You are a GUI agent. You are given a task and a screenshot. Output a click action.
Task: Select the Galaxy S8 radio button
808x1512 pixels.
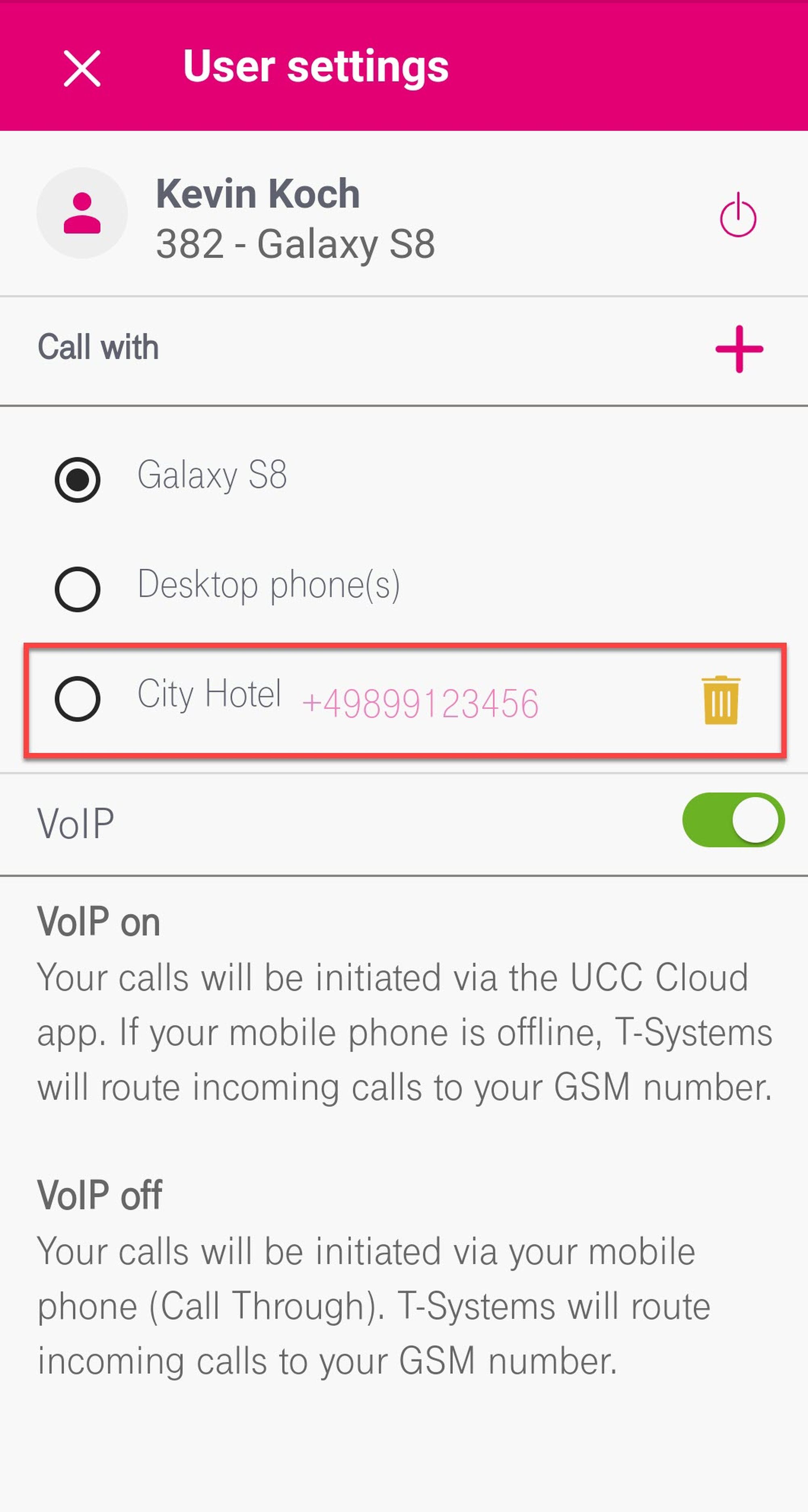pos(78,479)
